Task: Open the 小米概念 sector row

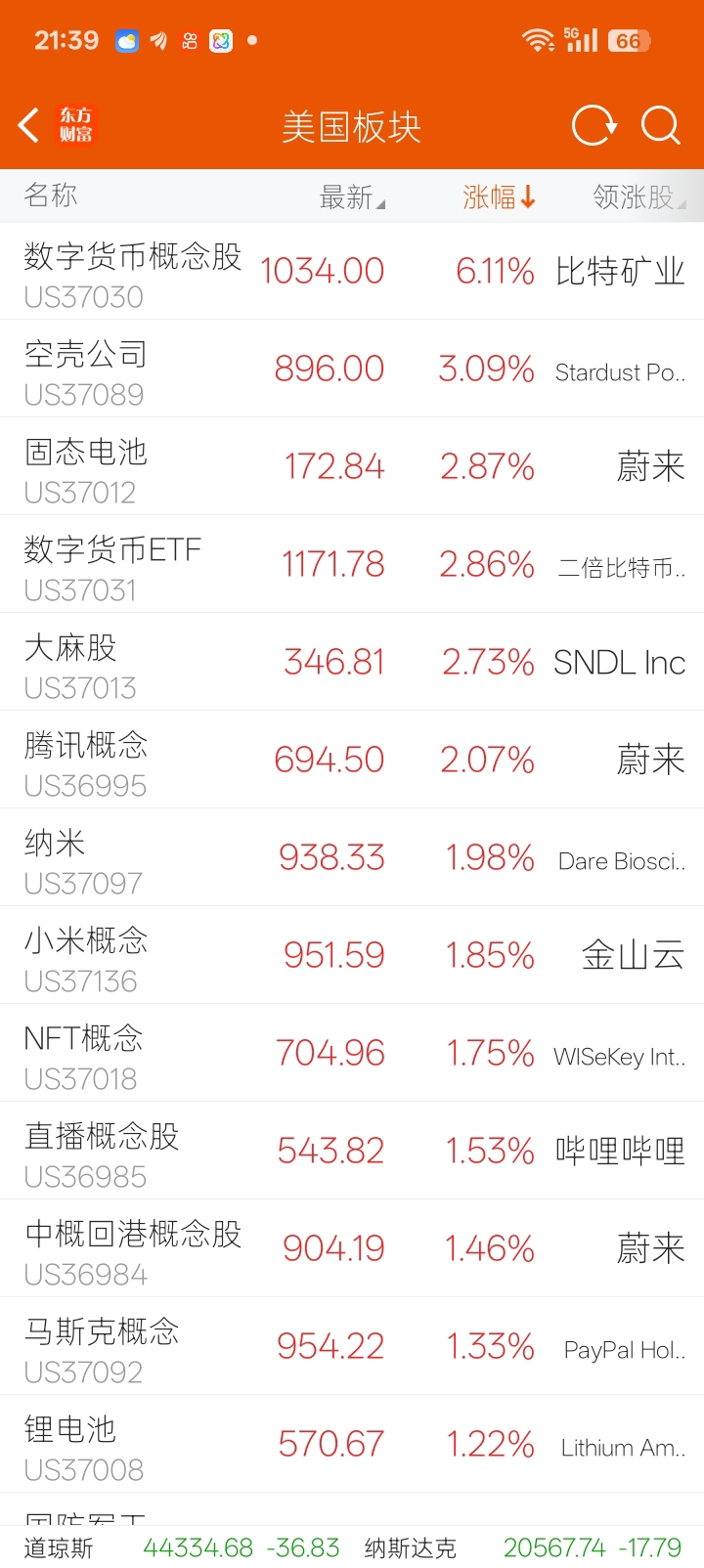Action: [352, 955]
